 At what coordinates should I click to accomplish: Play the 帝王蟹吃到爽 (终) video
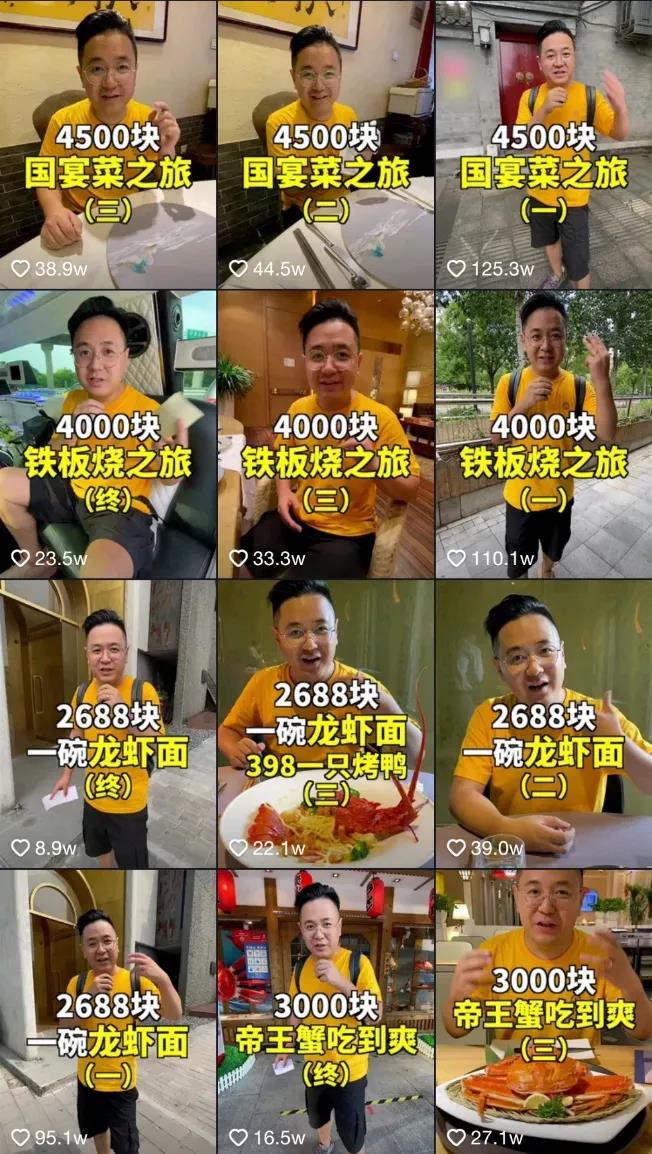pos(326,1012)
